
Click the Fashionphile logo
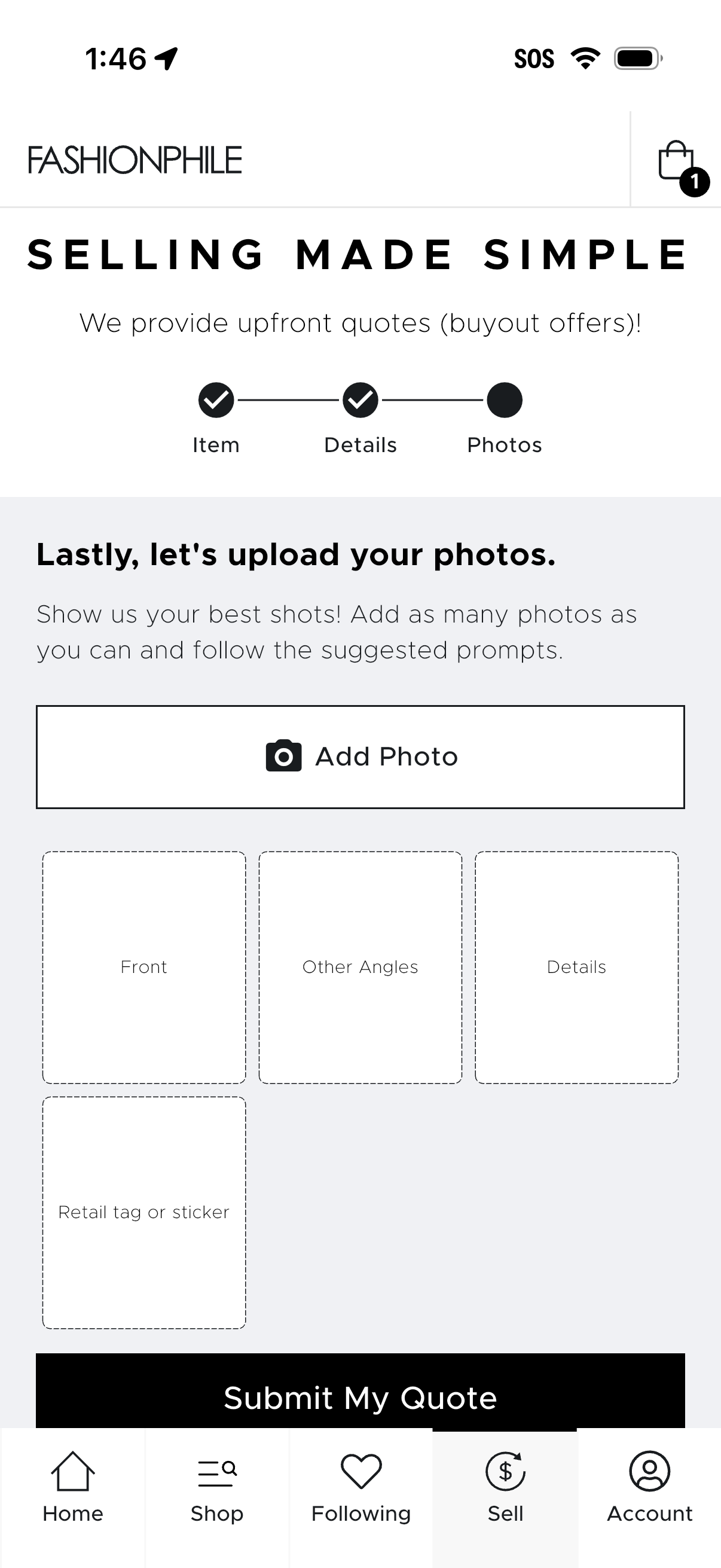[135, 159]
